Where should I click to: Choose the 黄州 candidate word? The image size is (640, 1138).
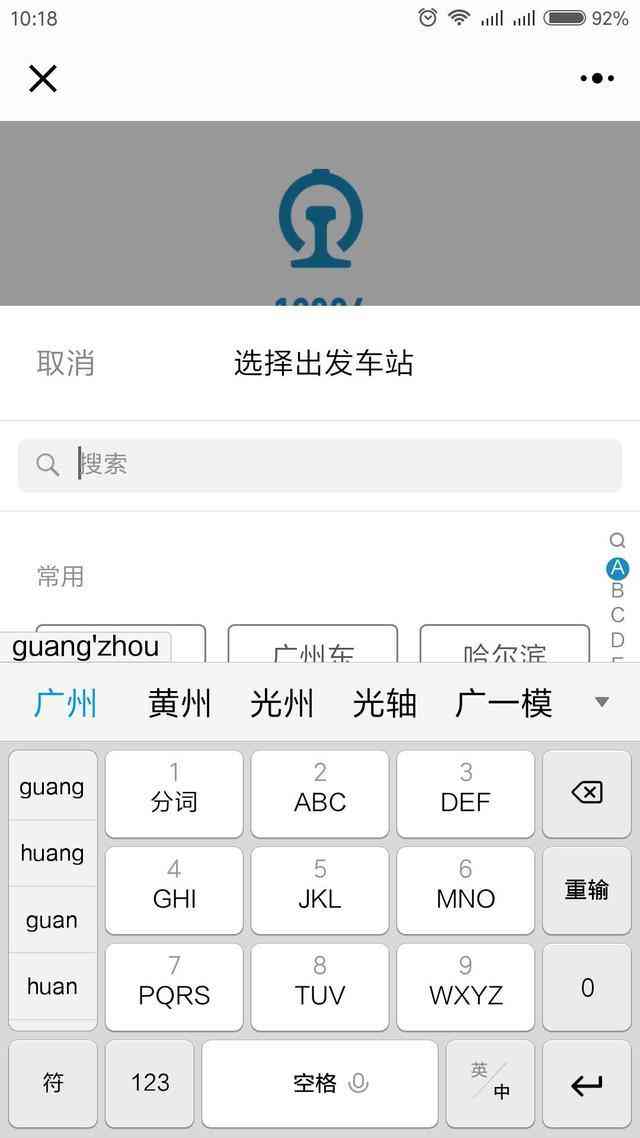click(x=180, y=703)
